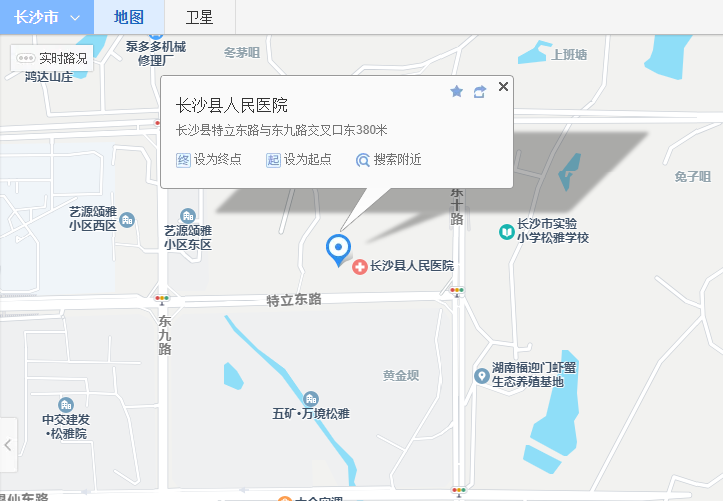Share the 长沙县人民医院 location
723x501 pixels.
click(480, 91)
